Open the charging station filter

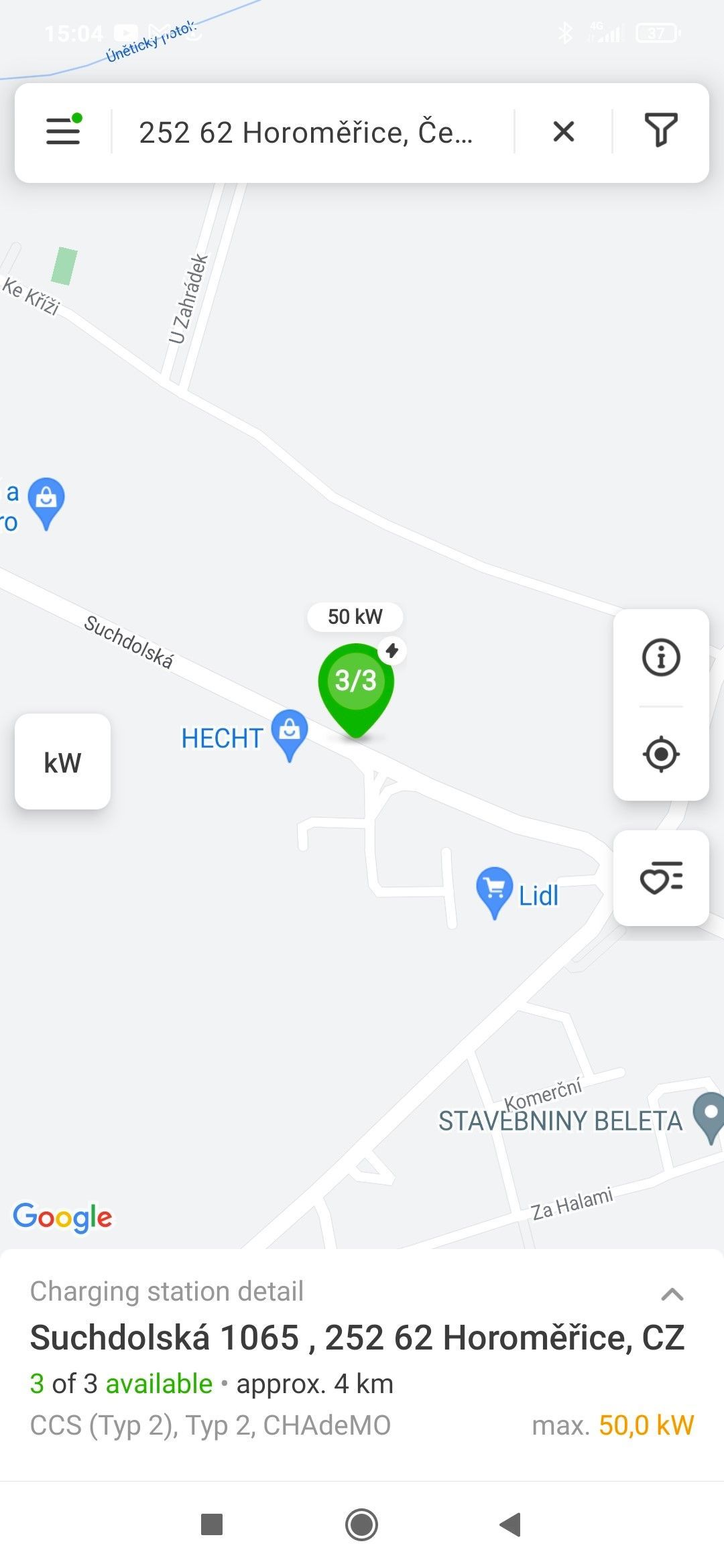click(660, 130)
